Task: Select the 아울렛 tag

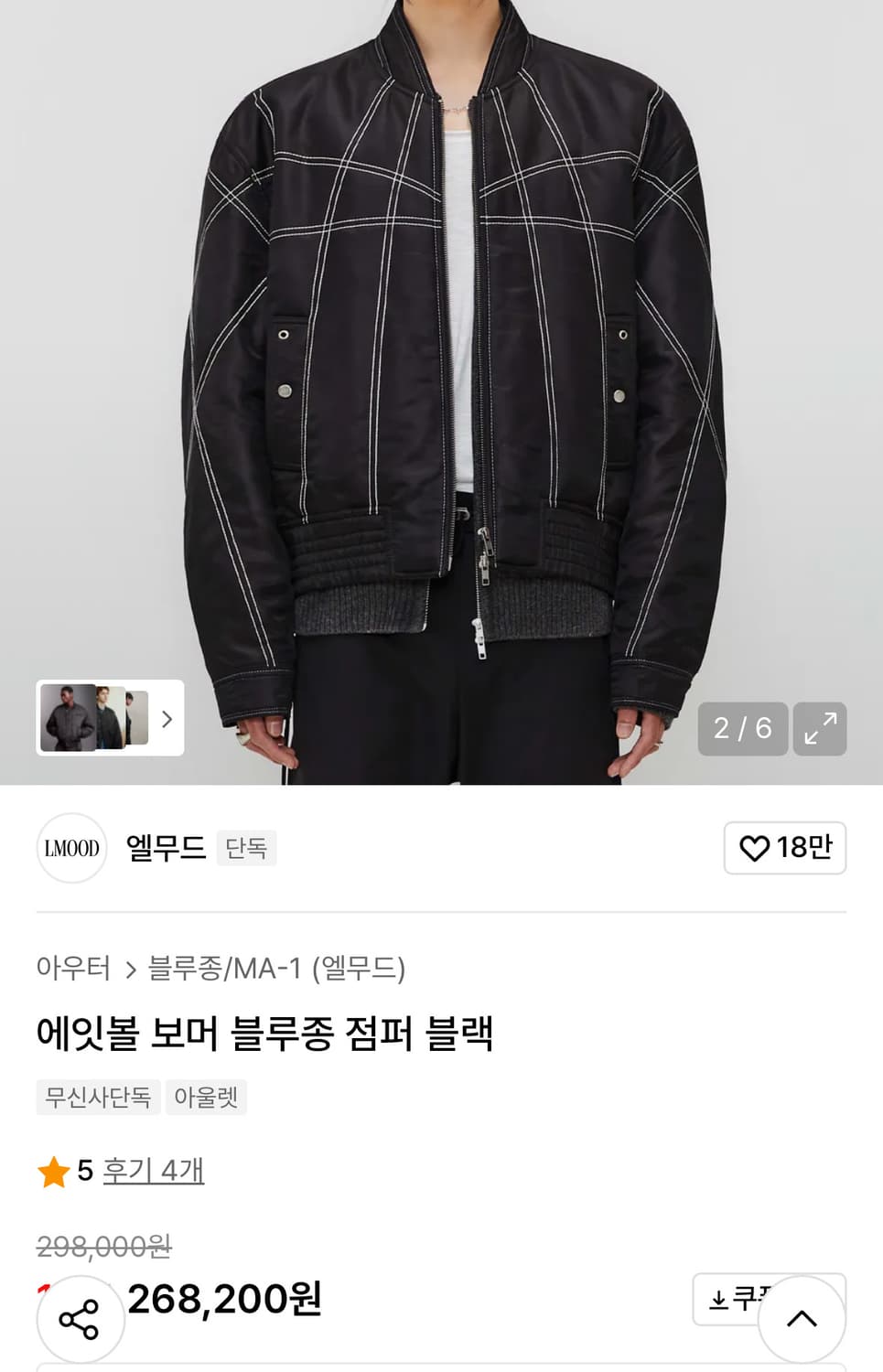Action: tap(206, 1097)
